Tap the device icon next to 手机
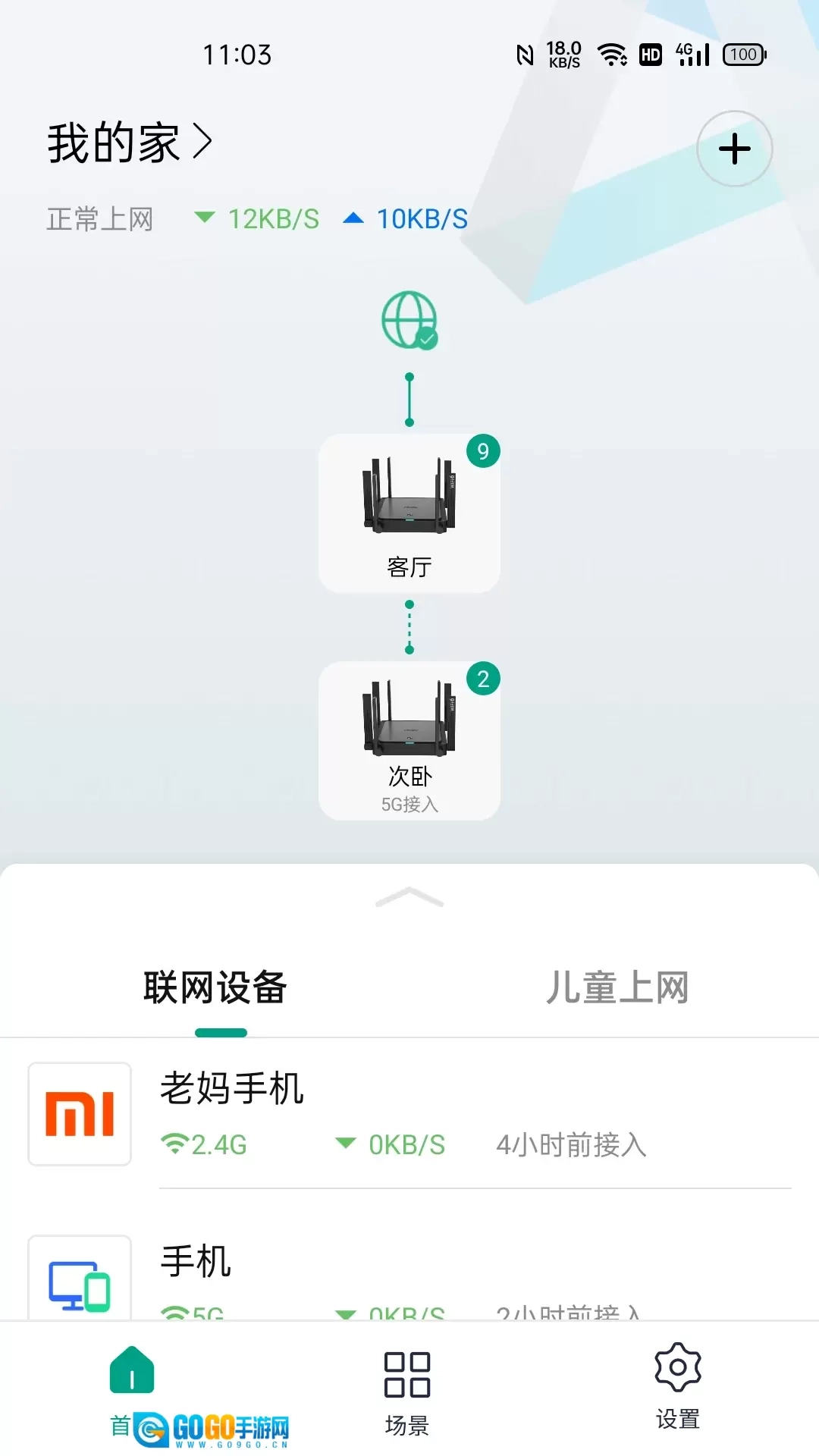The width and height of the screenshot is (819, 1456). tap(79, 1282)
